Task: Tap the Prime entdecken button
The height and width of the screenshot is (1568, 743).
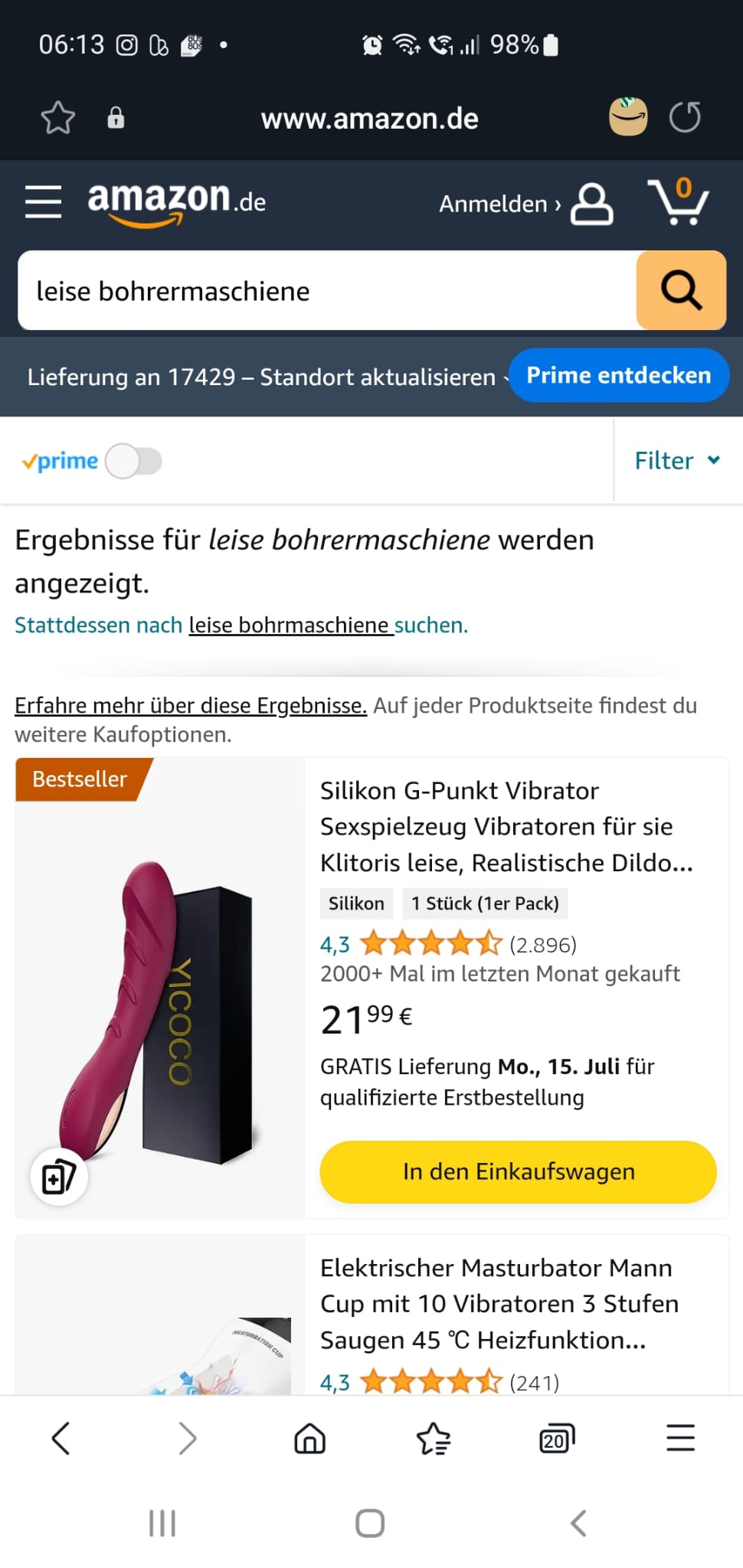Action: point(618,375)
